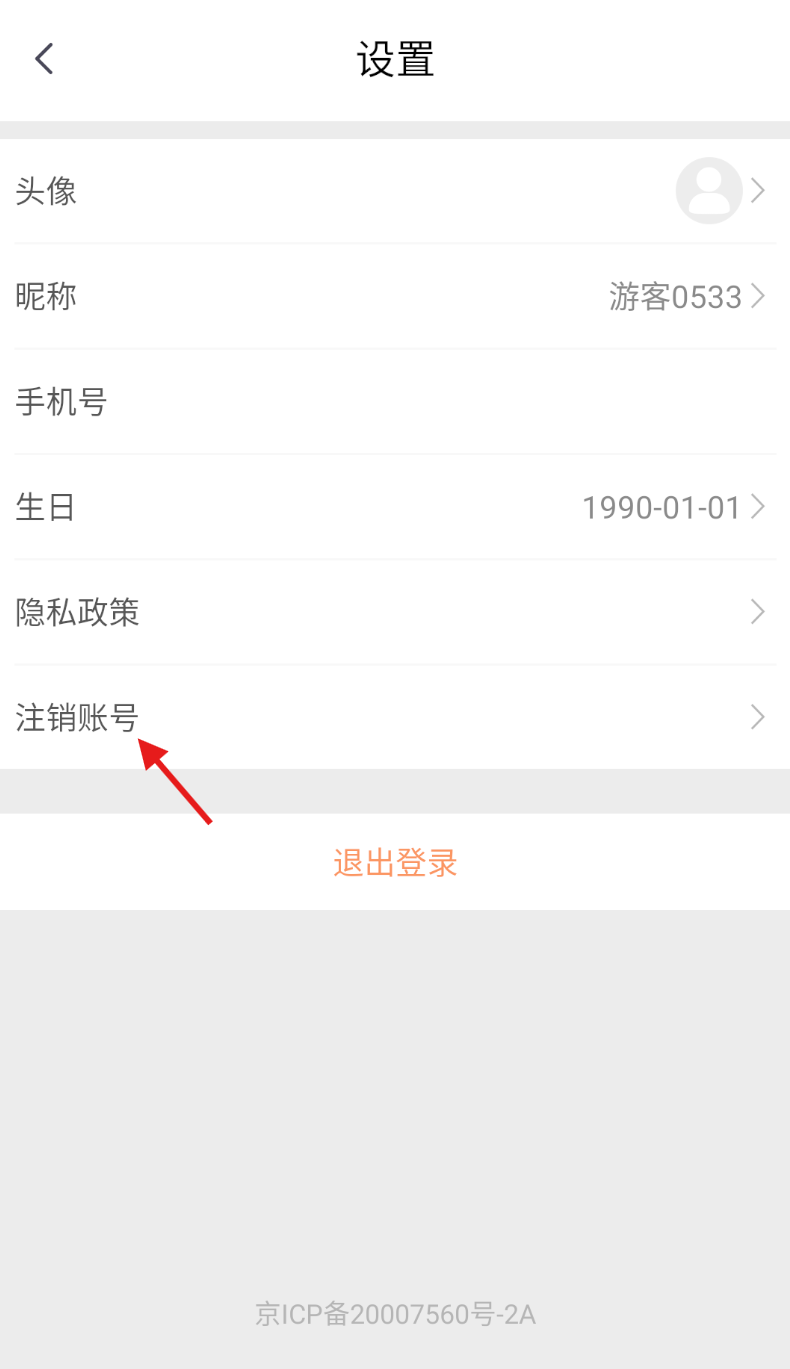Open 注销账号 to delete account

(395, 717)
